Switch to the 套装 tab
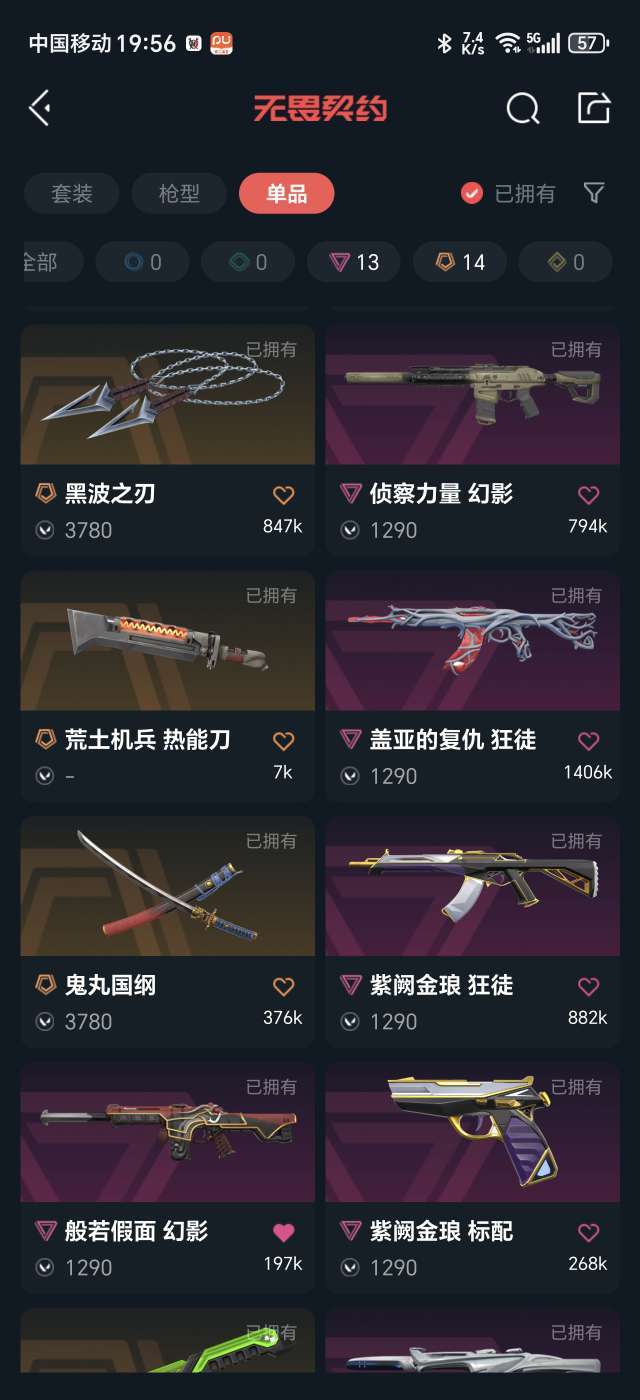640x1400 pixels. [71, 194]
